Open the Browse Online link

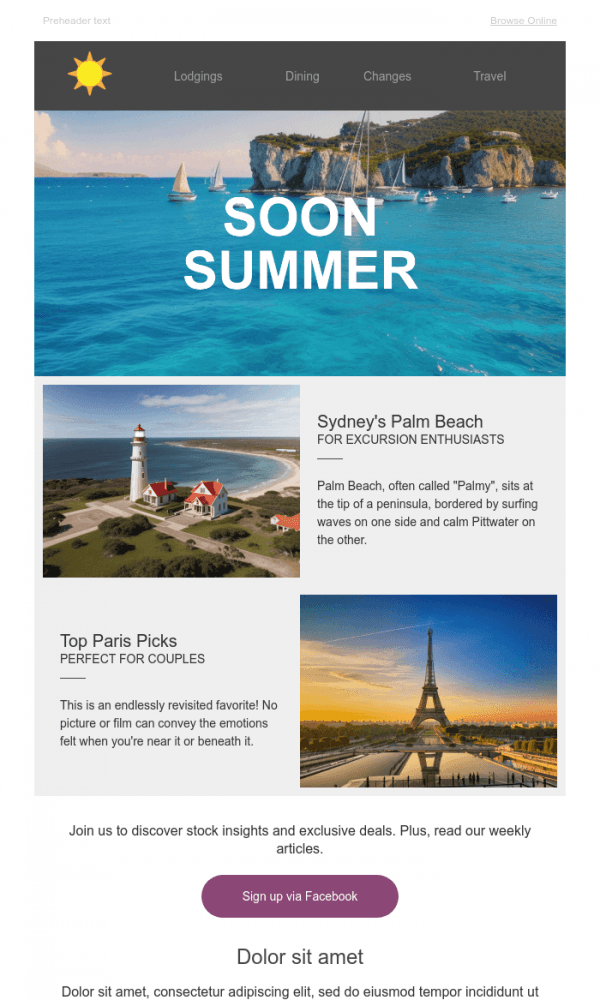click(x=523, y=21)
